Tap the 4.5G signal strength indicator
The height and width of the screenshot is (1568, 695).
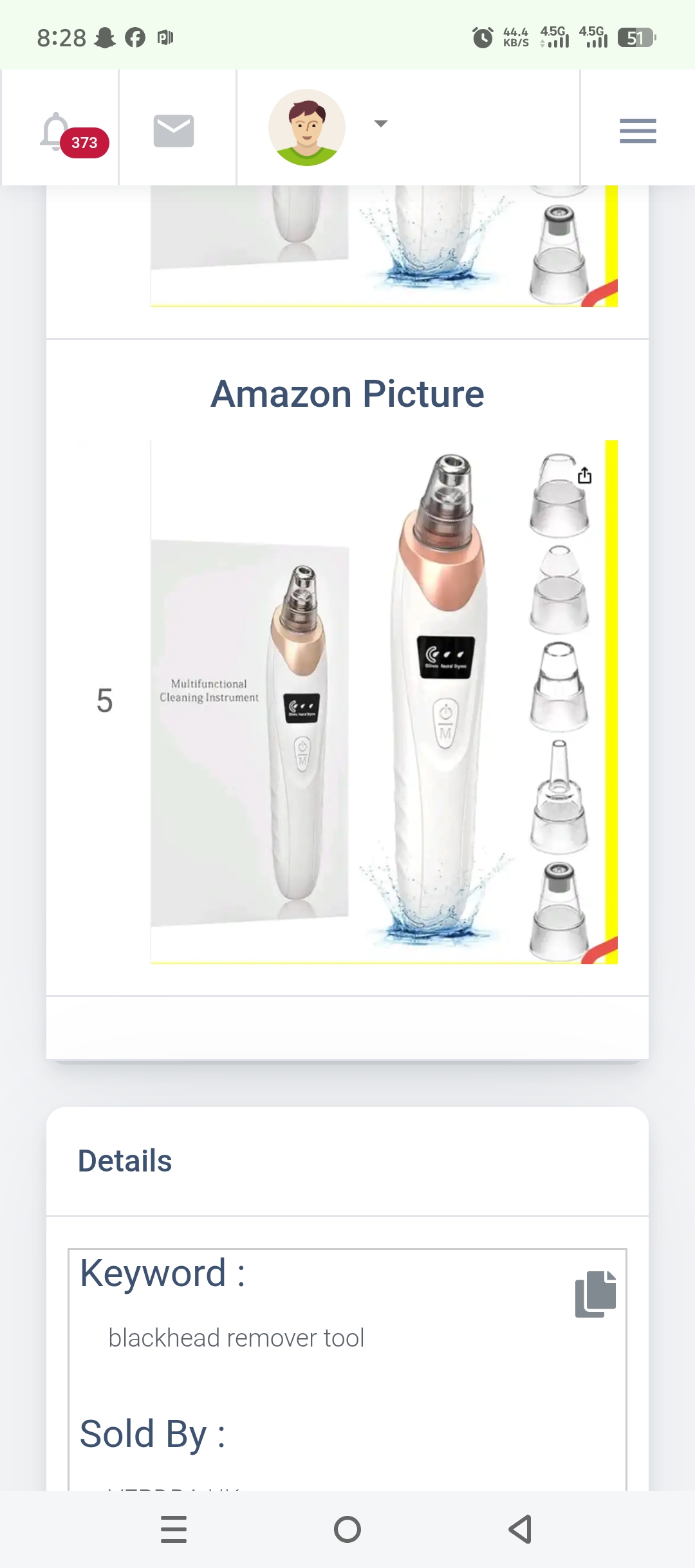point(555,37)
